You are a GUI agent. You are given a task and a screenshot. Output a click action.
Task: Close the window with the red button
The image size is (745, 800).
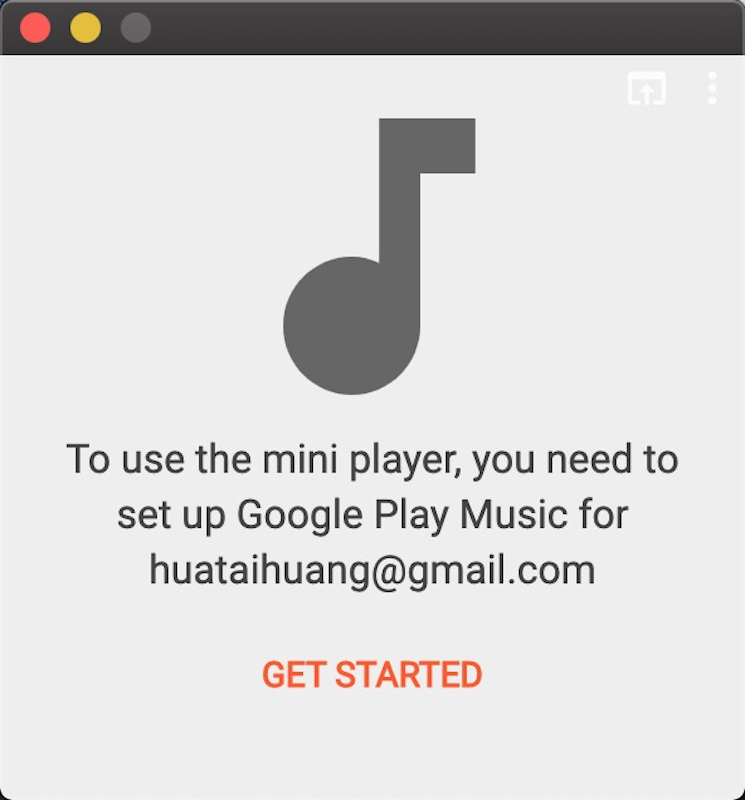(36, 27)
